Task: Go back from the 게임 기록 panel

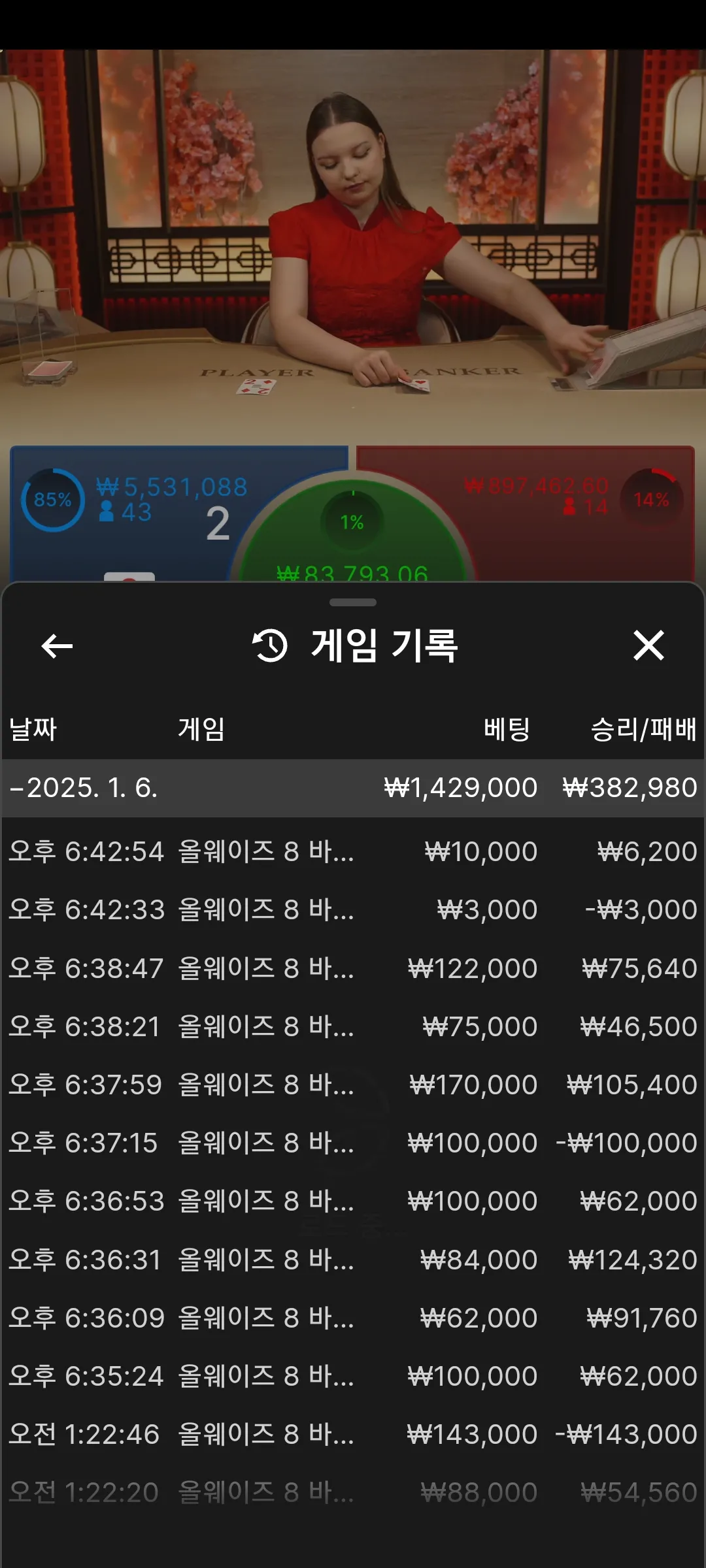Action: [x=57, y=646]
